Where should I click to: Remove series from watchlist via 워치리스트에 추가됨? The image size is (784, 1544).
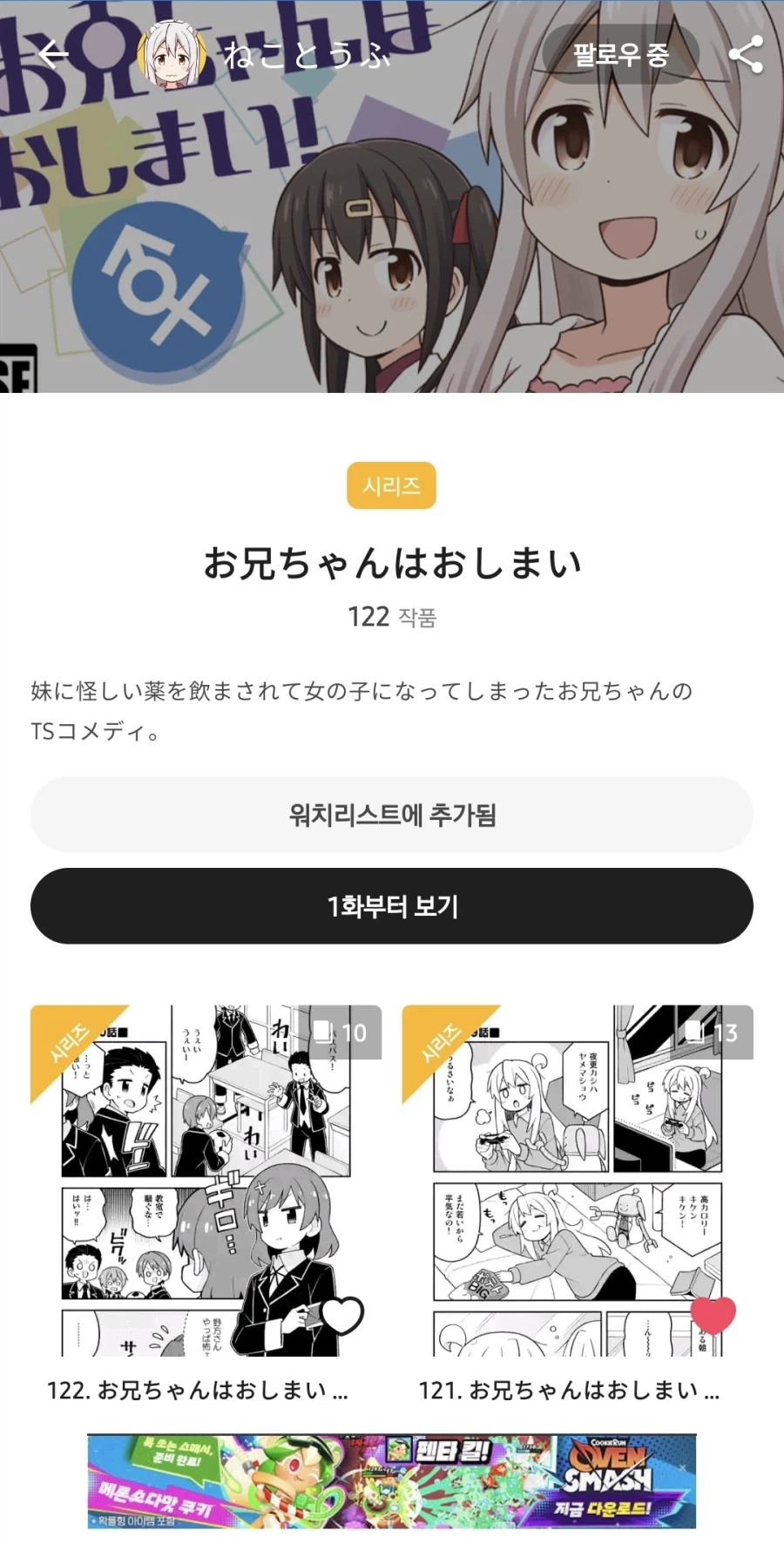tap(391, 815)
